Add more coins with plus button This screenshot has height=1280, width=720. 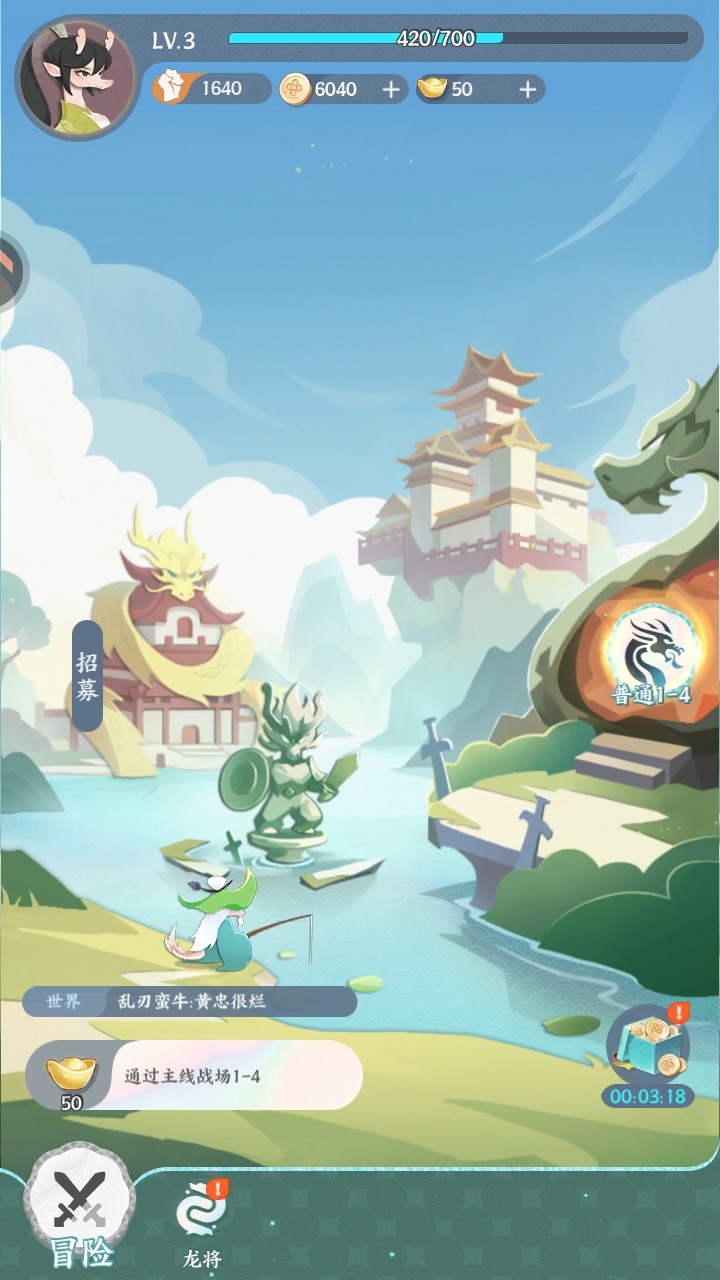pyautogui.click(x=391, y=89)
